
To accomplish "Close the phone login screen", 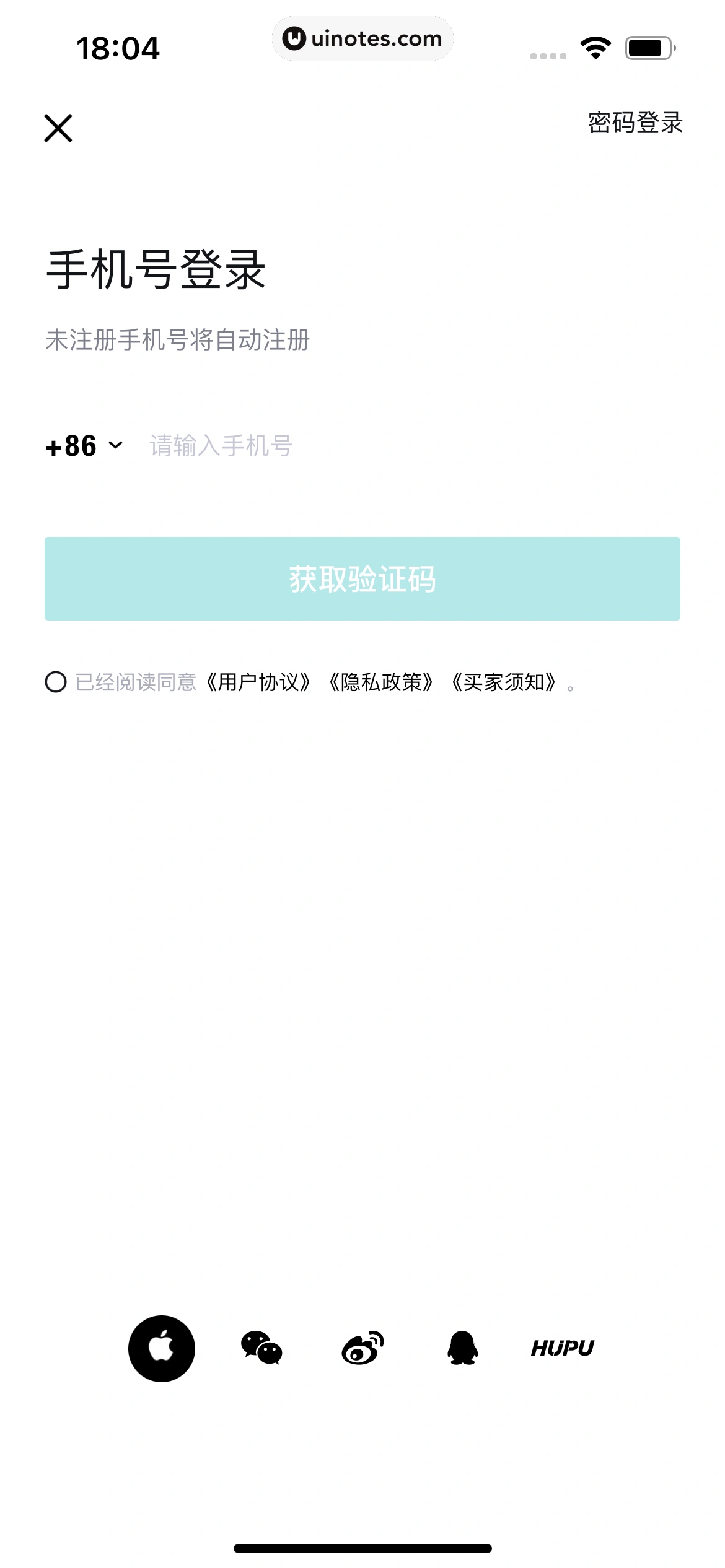I will pos(58,129).
